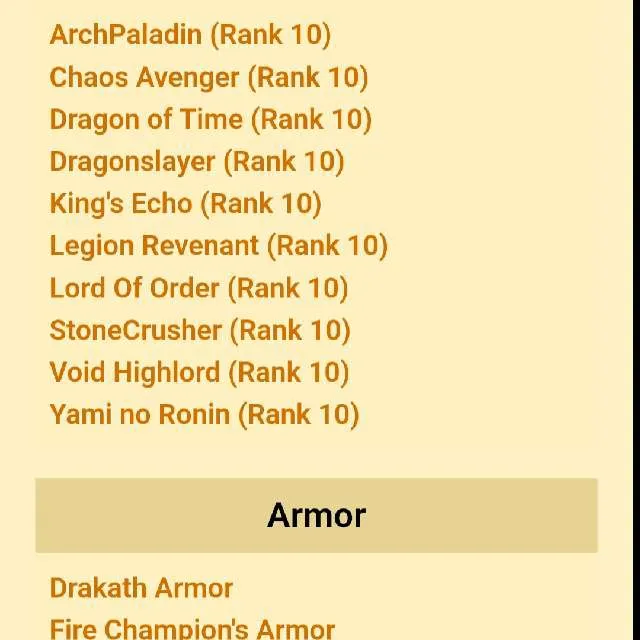The height and width of the screenshot is (640, 640).
Task: Open Yami no Ronin class page
Action: pyautogui.click(x=204, y=414)
